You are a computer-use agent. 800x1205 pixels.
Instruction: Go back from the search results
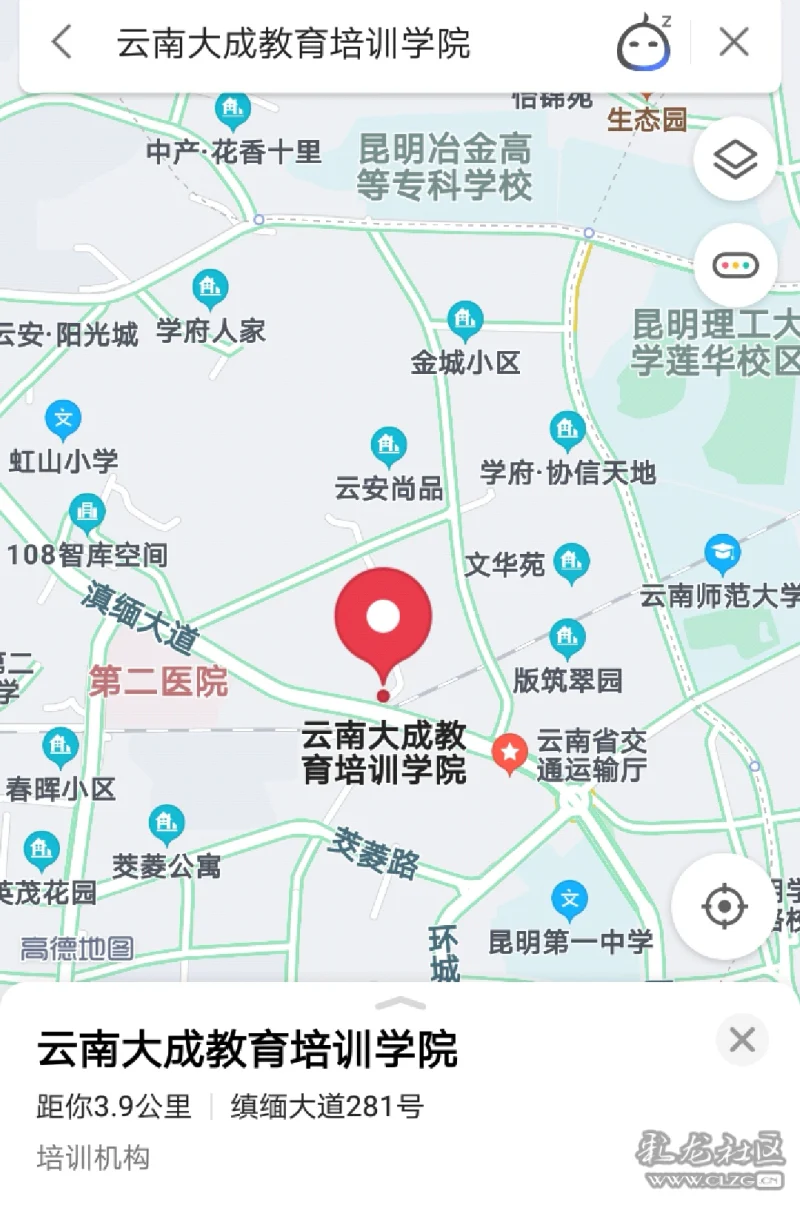(62, 43)
